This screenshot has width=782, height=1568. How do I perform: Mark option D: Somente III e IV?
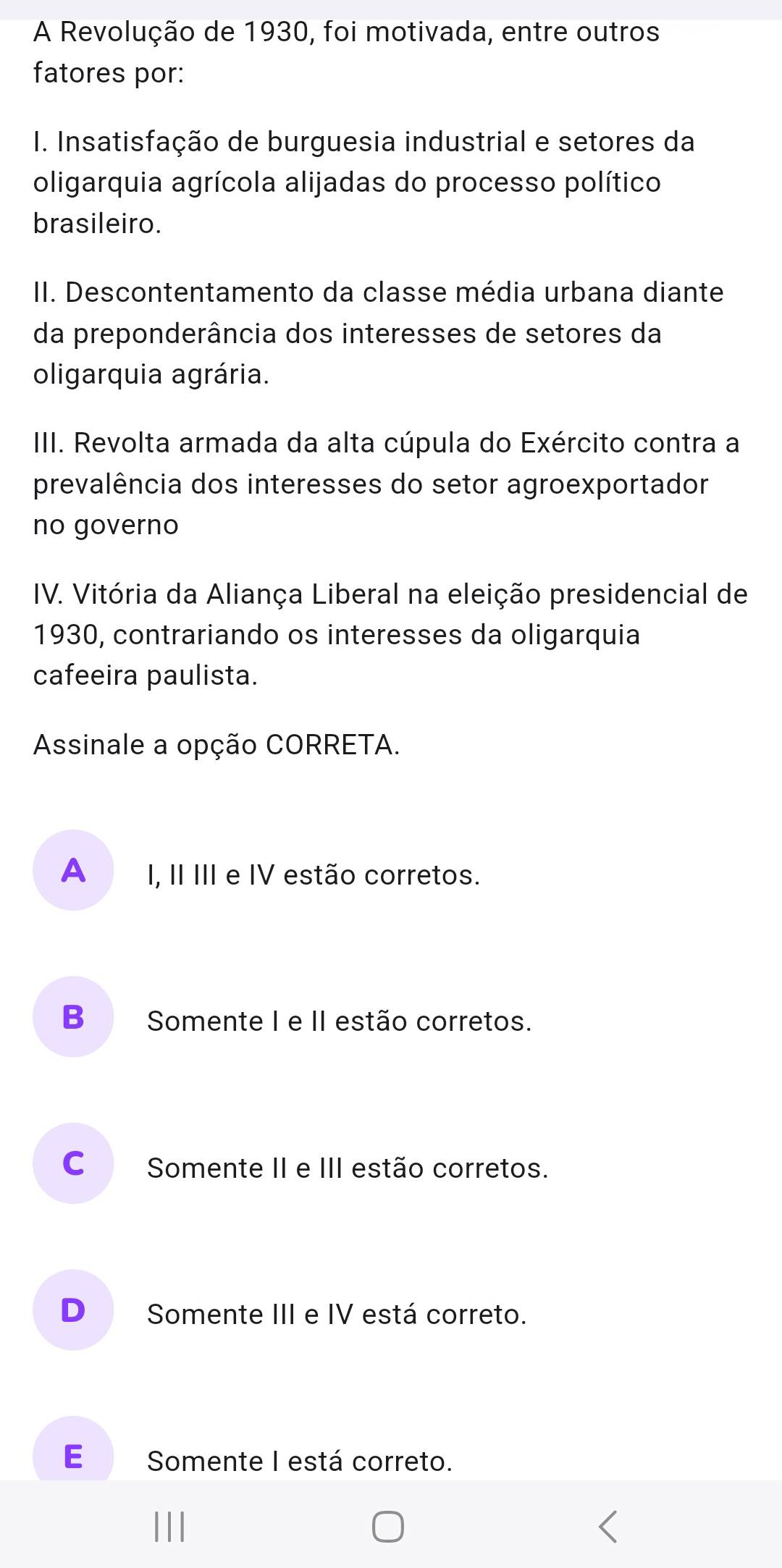[73, 1310]
